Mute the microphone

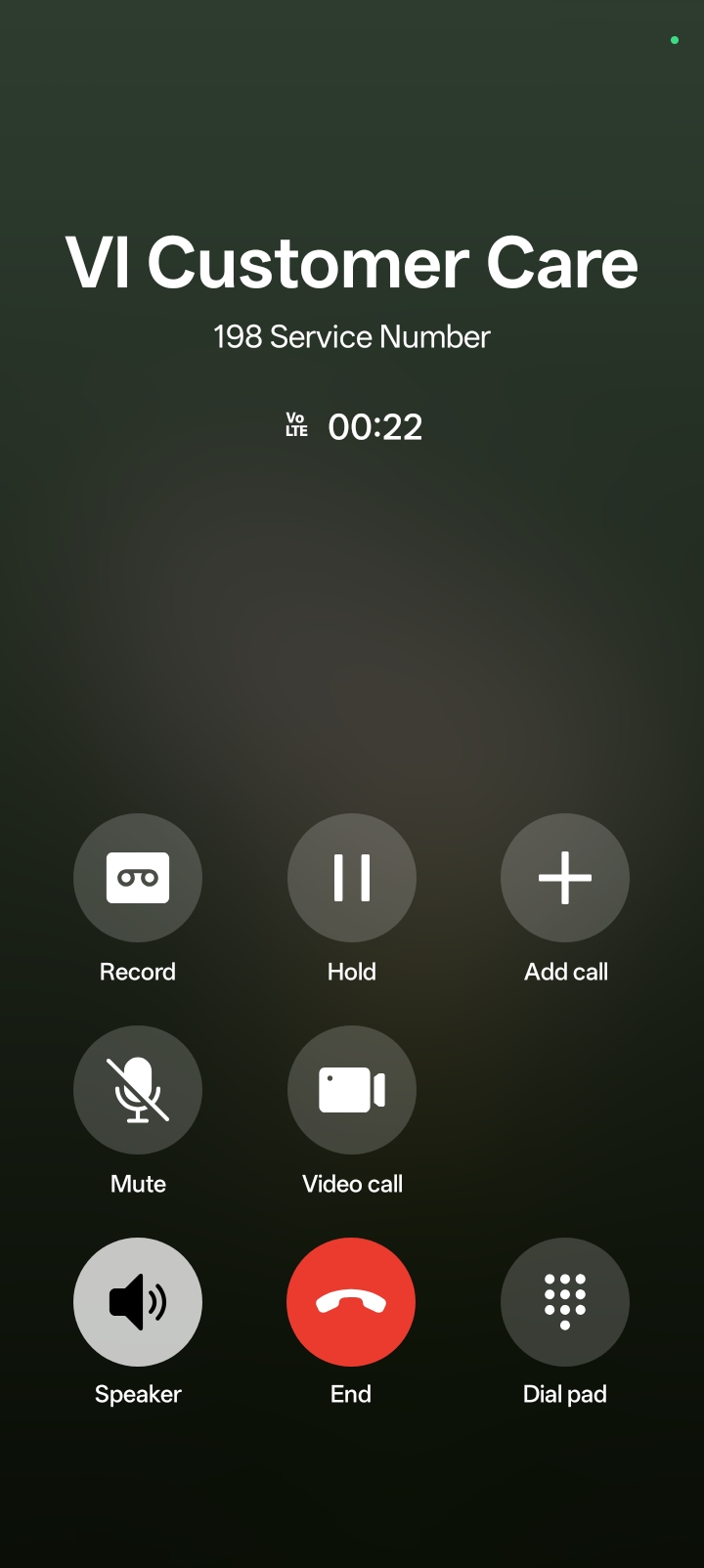point(138,1090)
